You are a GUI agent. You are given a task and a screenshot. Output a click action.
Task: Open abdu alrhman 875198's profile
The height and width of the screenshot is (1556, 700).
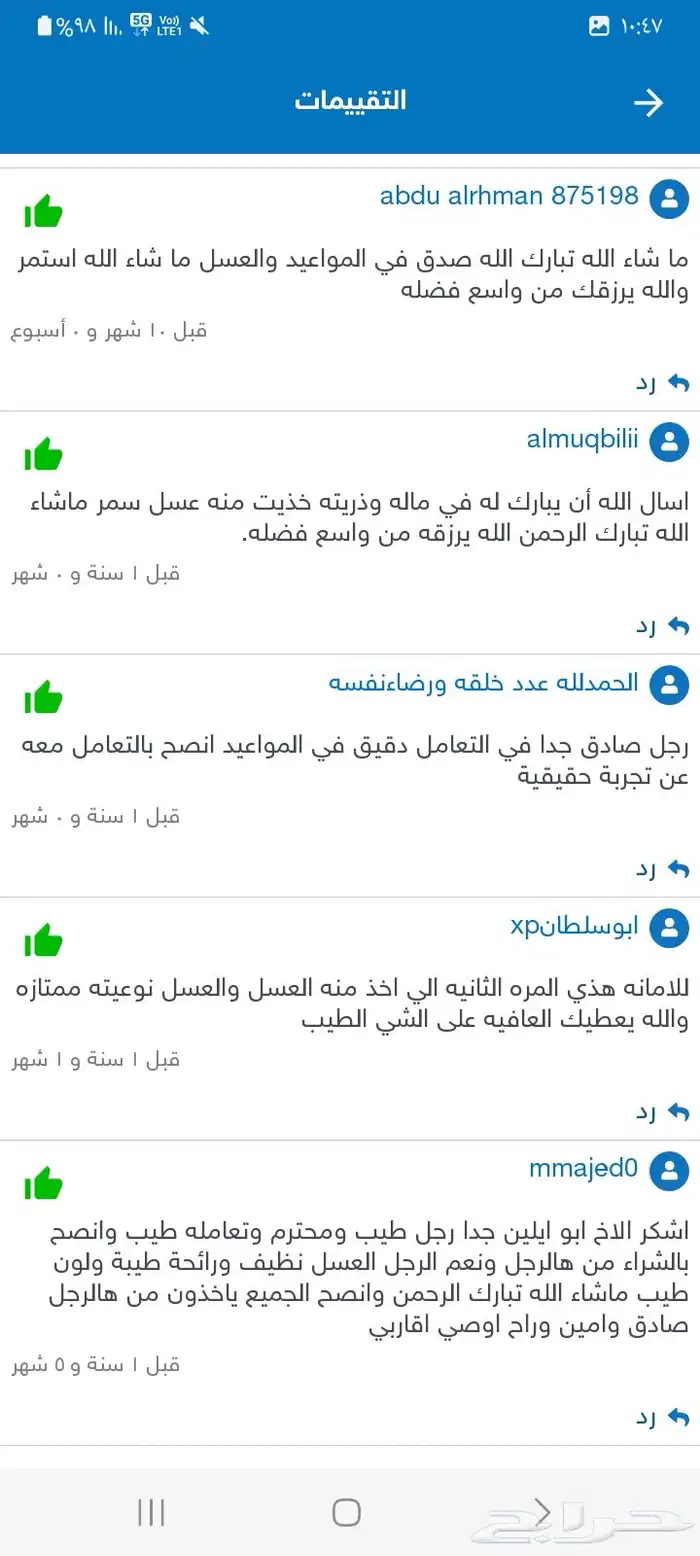509,196
